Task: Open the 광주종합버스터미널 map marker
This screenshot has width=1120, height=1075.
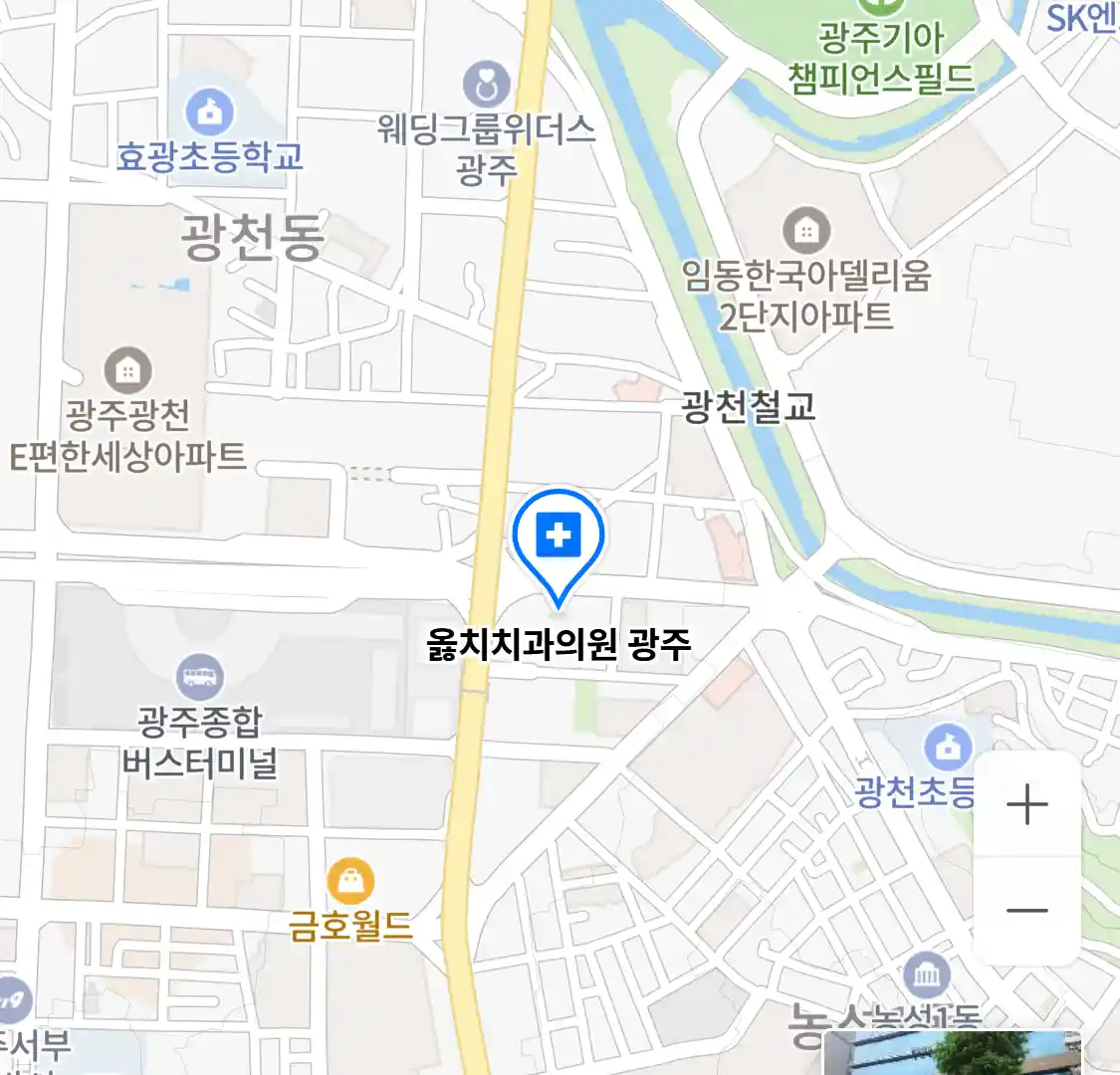Action: pyautogui.click(x=200, y=678)
